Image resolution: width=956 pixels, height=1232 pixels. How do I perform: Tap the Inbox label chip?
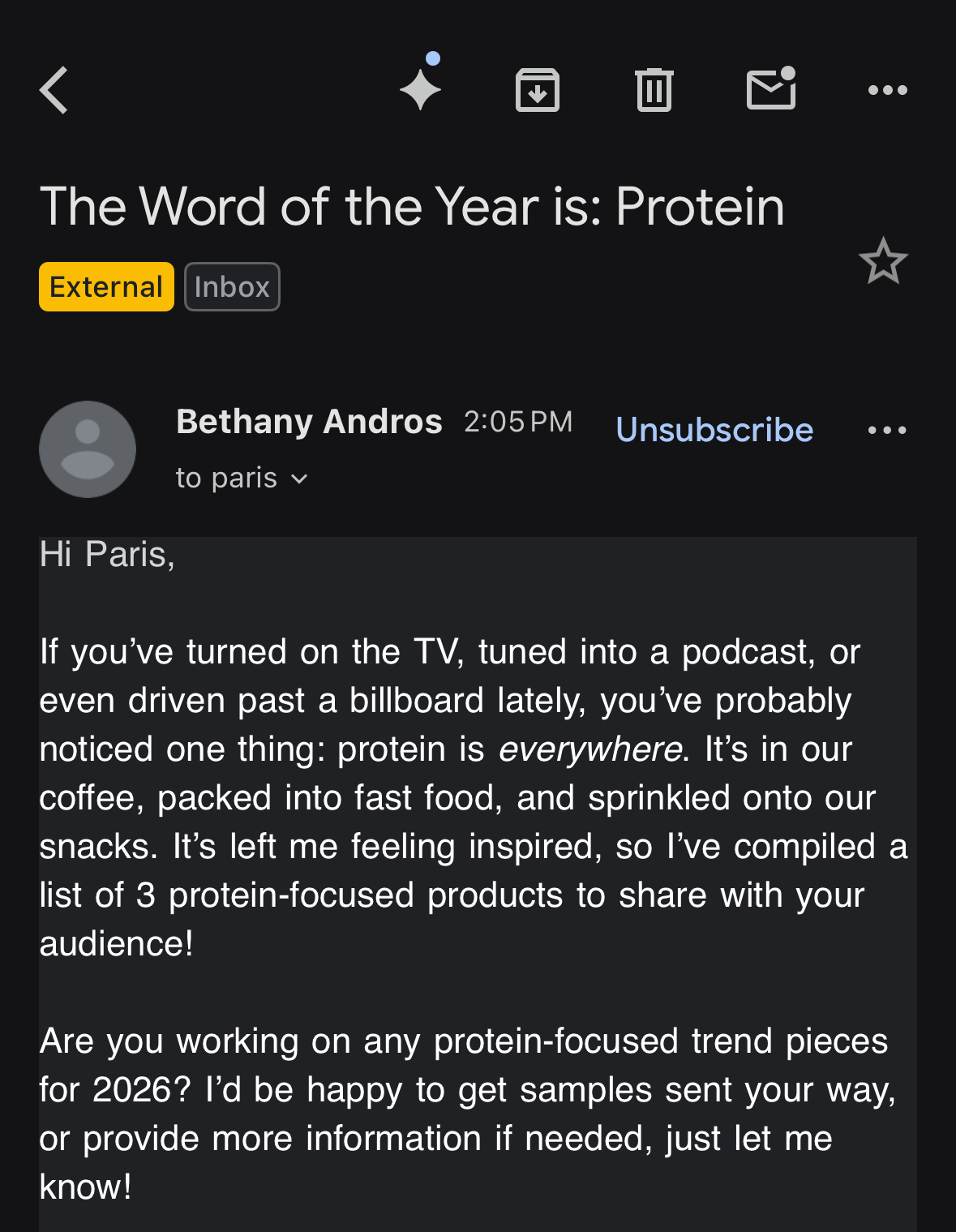(232, 287)
